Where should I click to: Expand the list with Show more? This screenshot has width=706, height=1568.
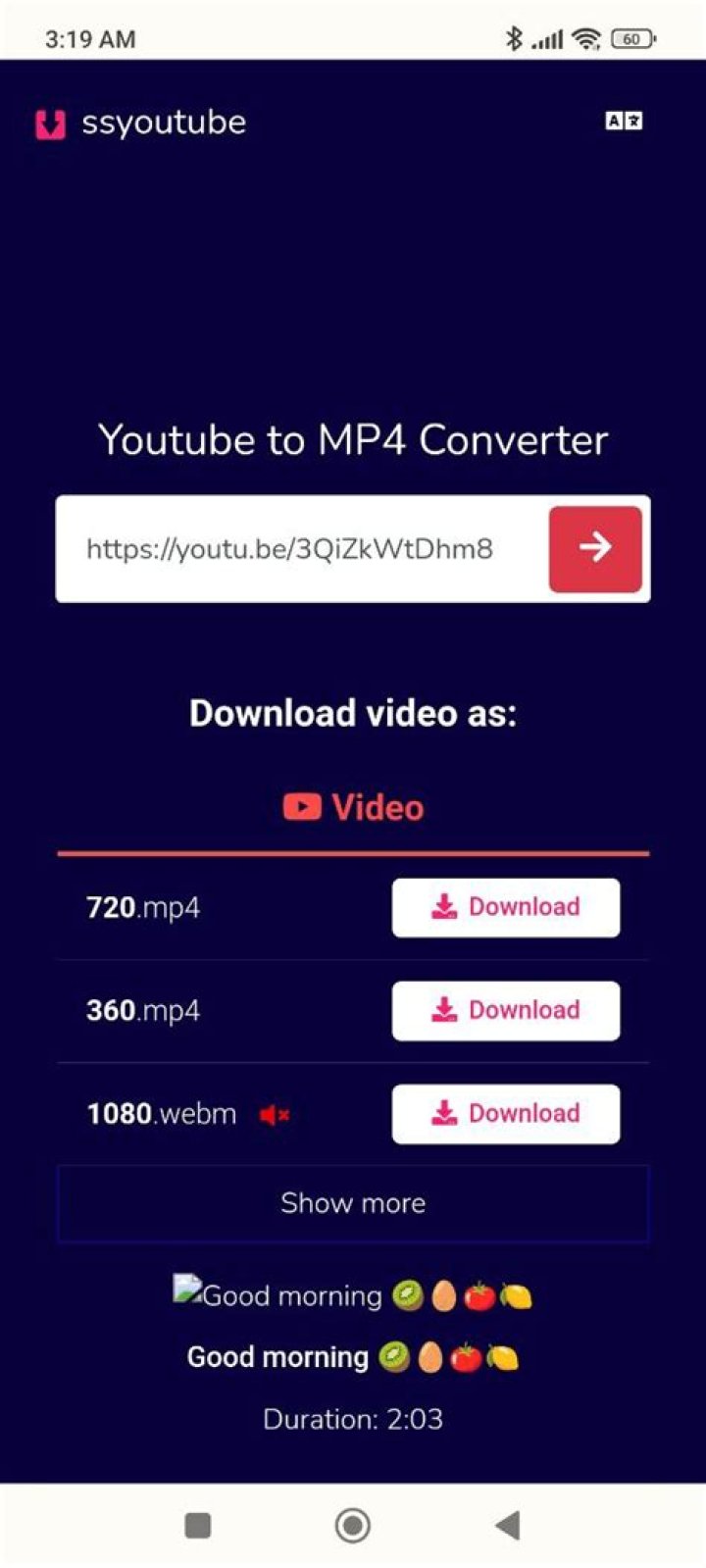(x=353, y=1203)
